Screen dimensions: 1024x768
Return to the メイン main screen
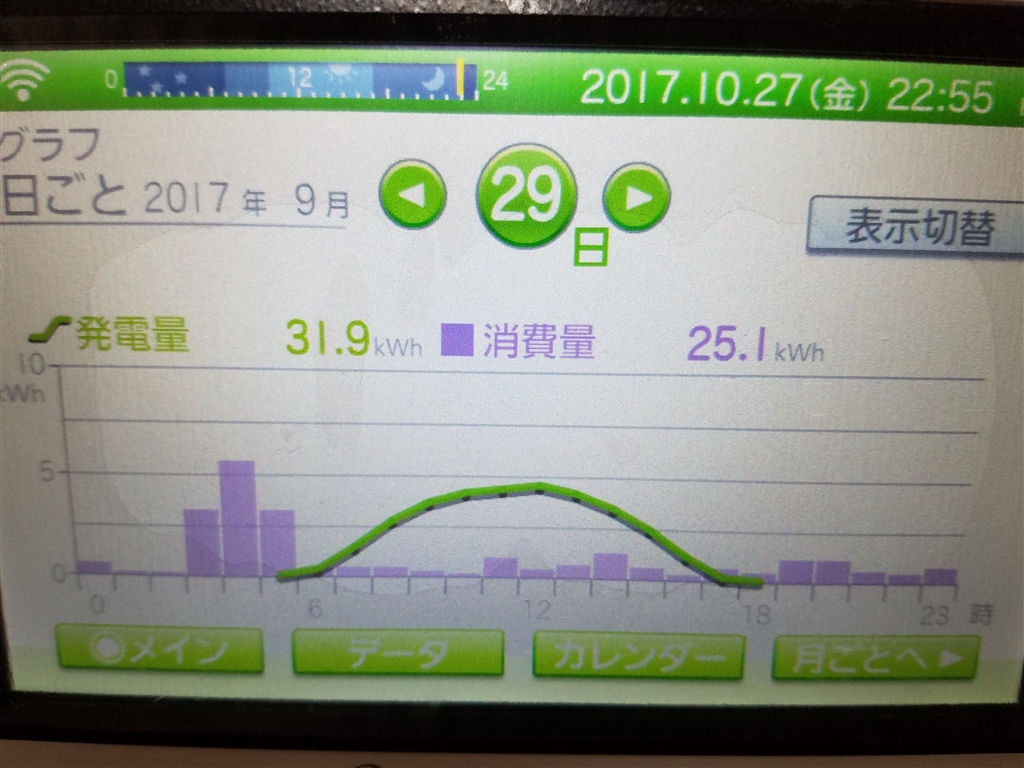[160, 651]
